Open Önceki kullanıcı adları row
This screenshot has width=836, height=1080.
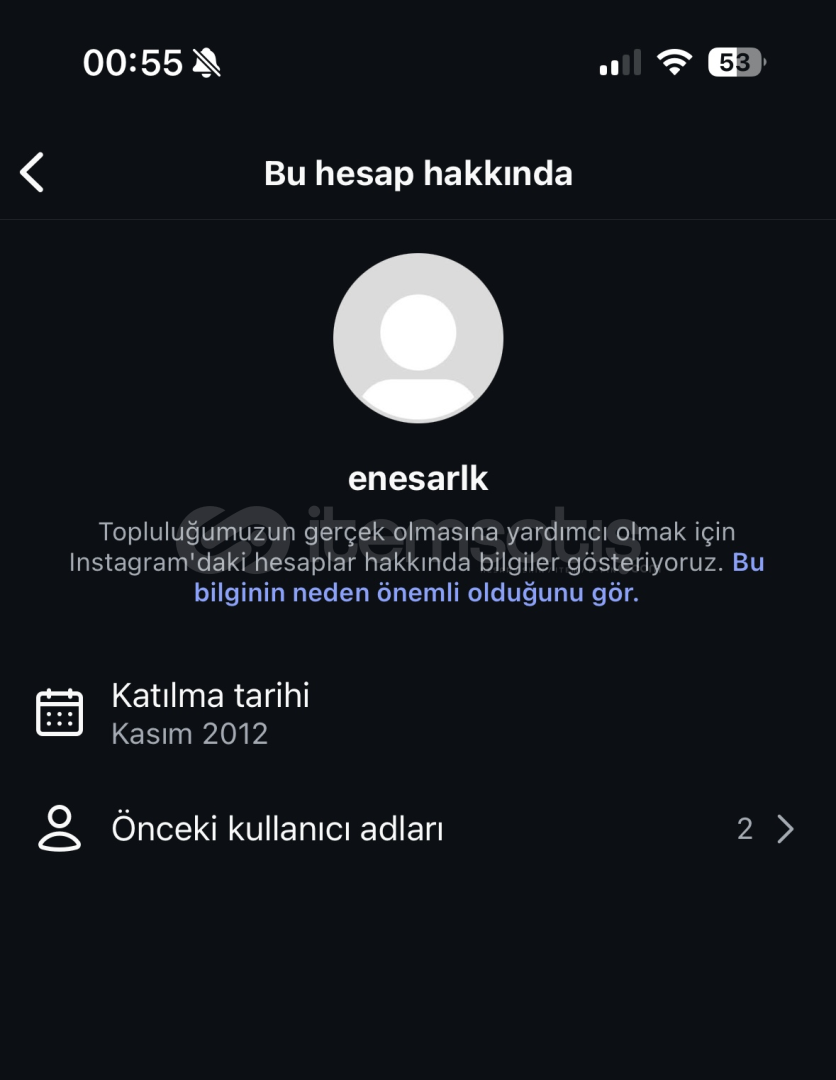point(417,829)
